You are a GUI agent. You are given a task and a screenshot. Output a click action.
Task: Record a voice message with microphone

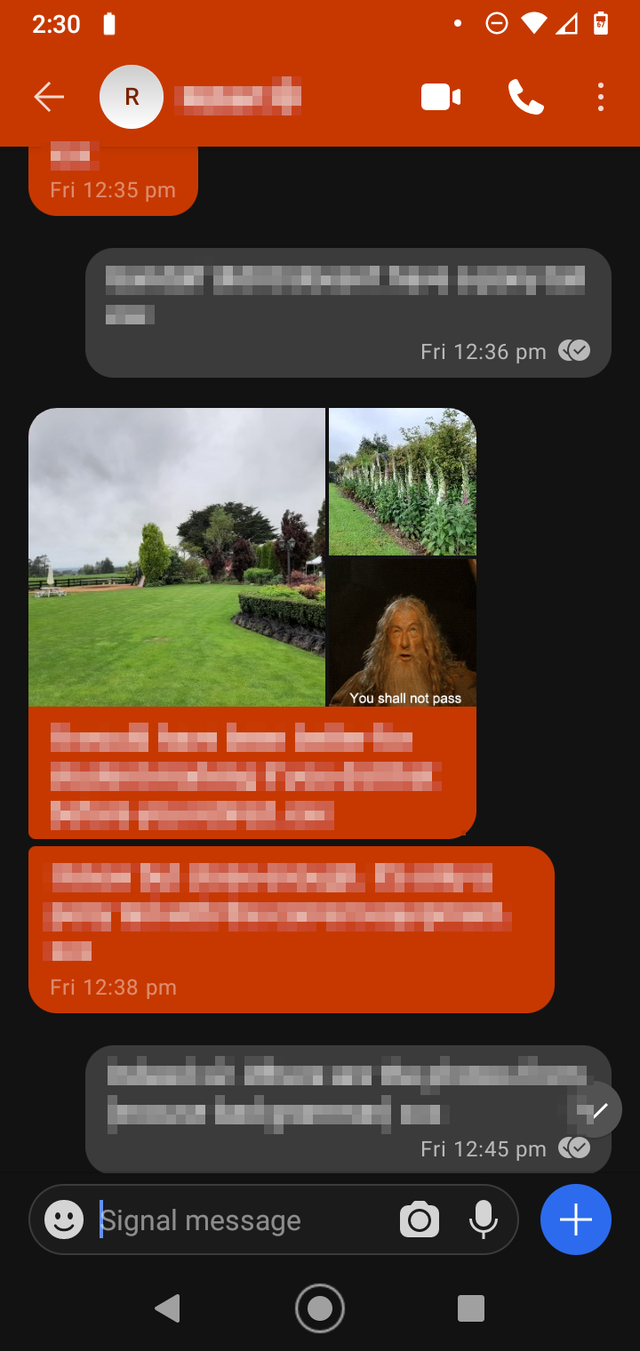tap(483, 1220)
